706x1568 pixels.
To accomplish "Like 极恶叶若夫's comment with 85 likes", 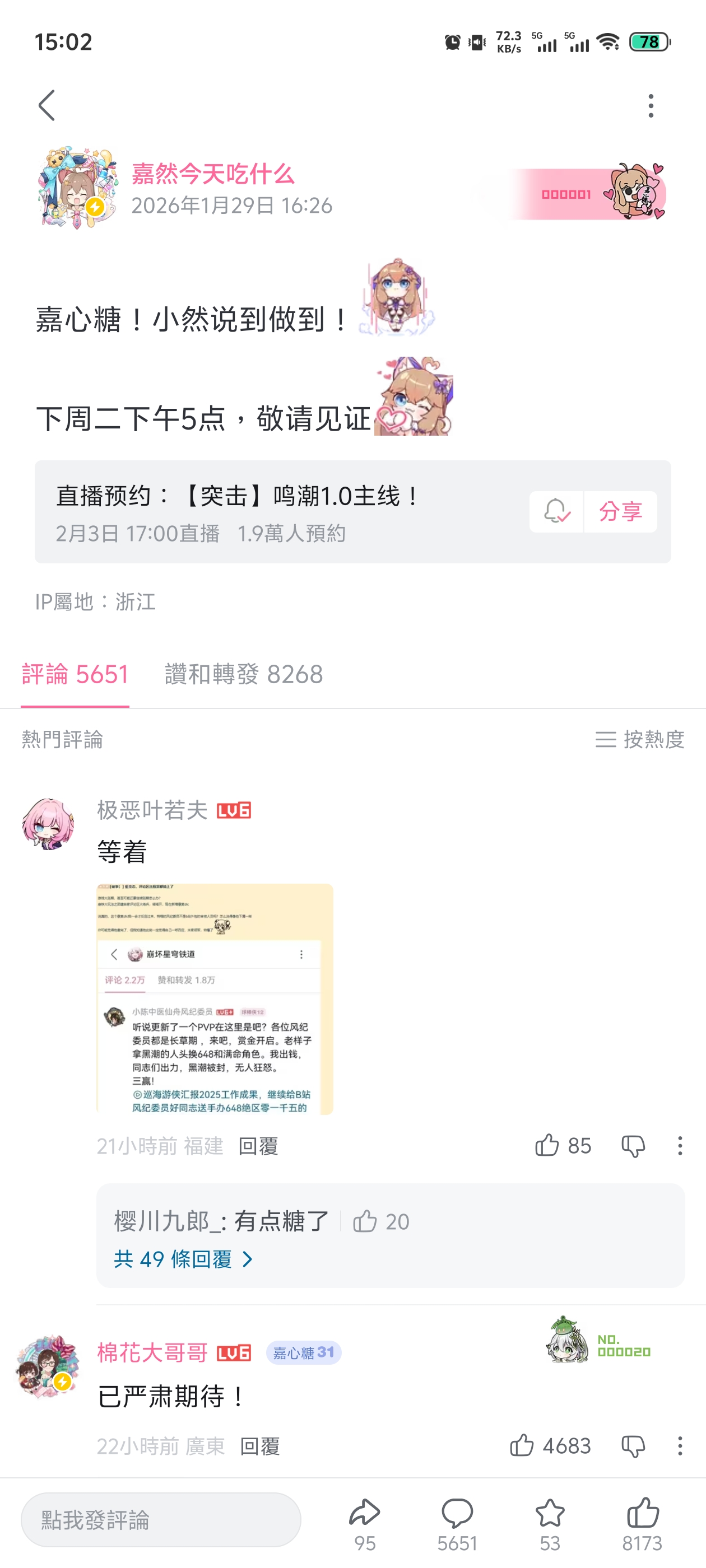I will (x=562, y=1146).
